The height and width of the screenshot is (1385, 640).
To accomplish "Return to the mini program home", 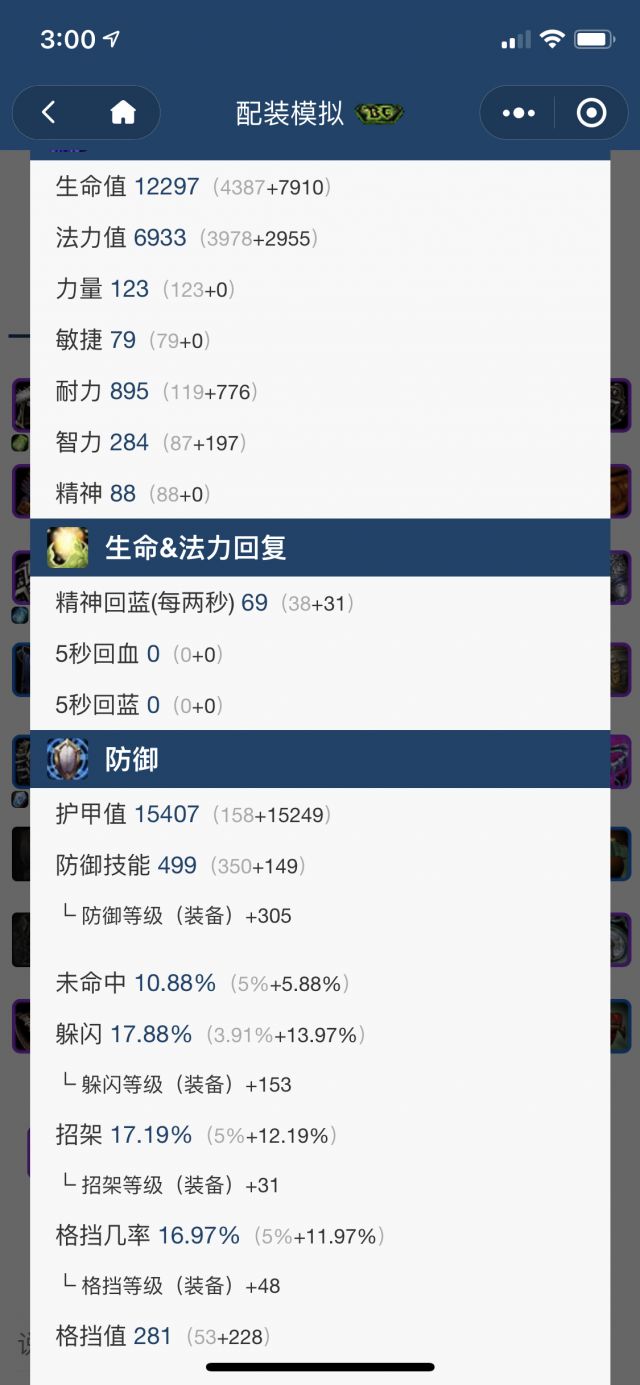I will (123, 113).
